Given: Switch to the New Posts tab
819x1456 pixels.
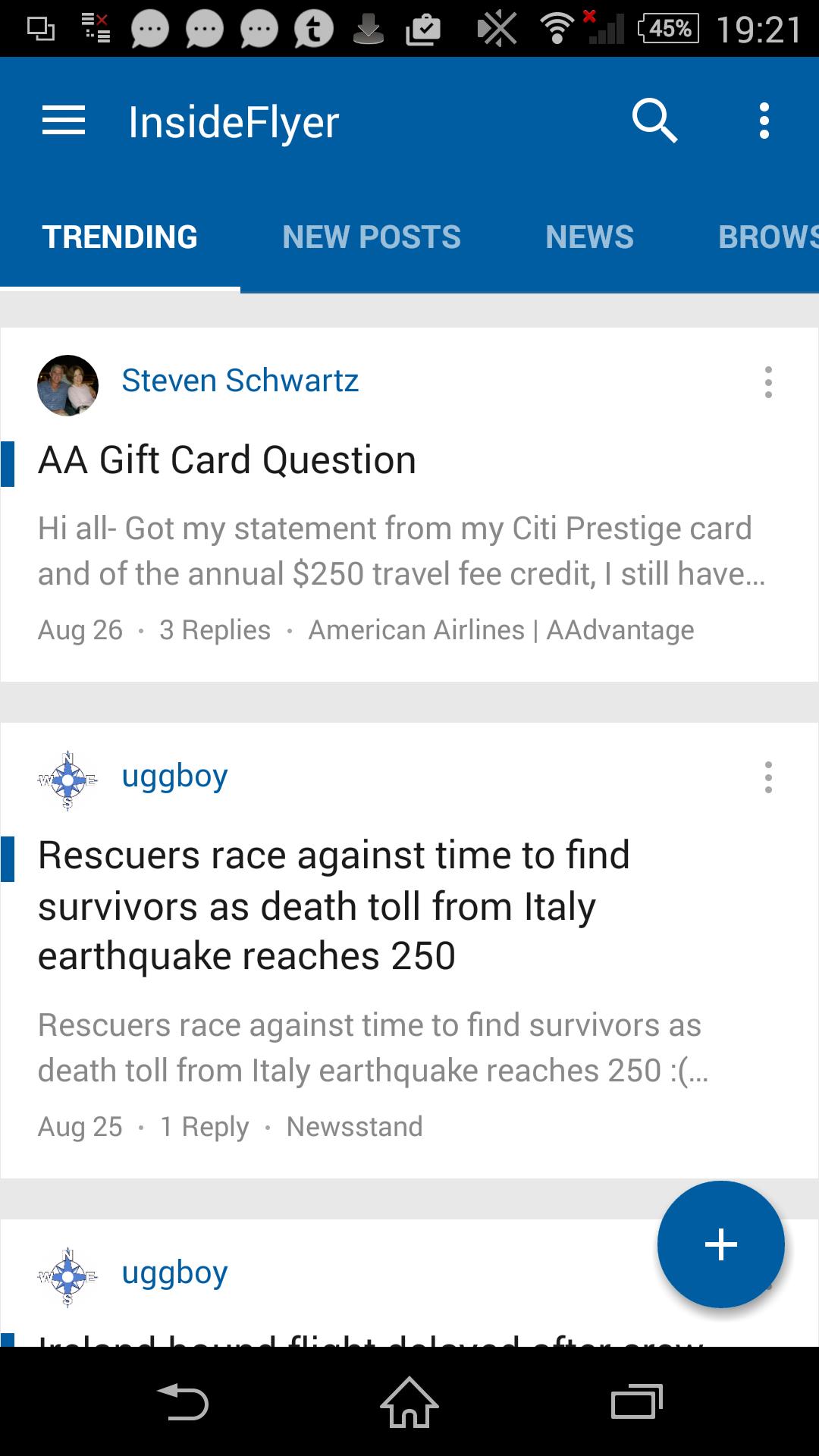Looking at the screenshot, I should click(371, 237).
